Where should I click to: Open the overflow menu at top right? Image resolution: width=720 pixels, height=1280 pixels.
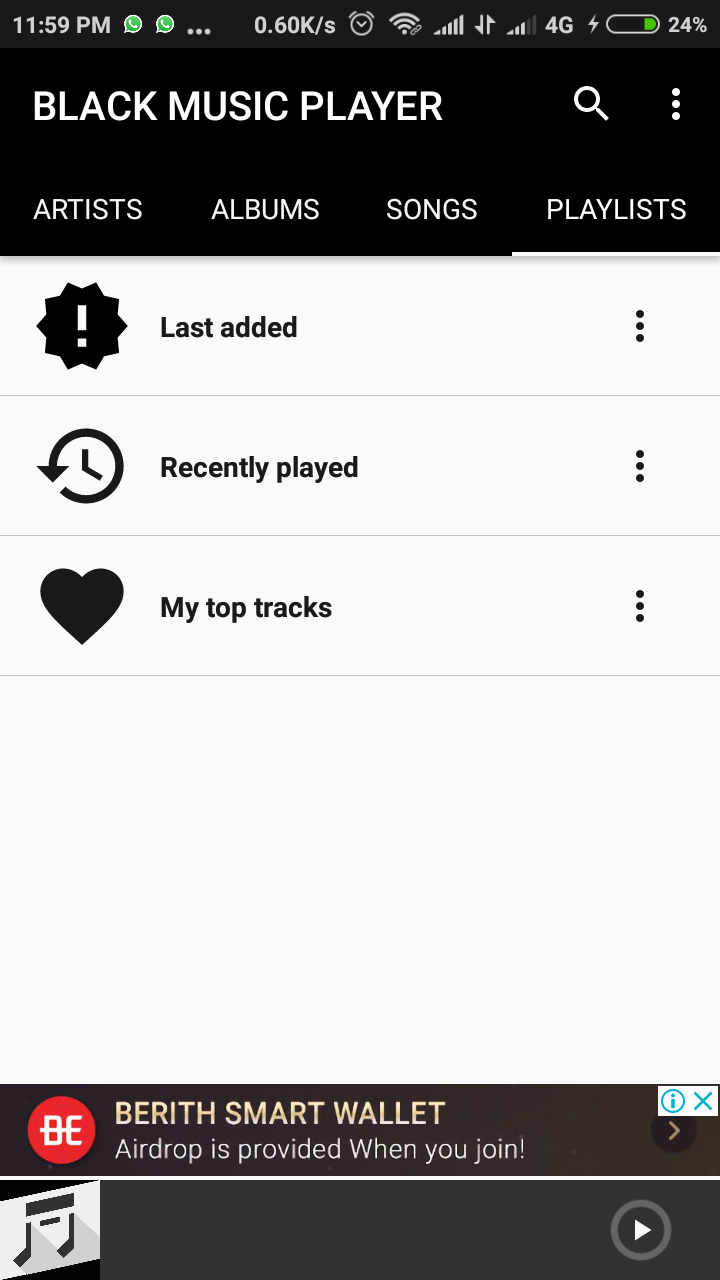[676, 104]
